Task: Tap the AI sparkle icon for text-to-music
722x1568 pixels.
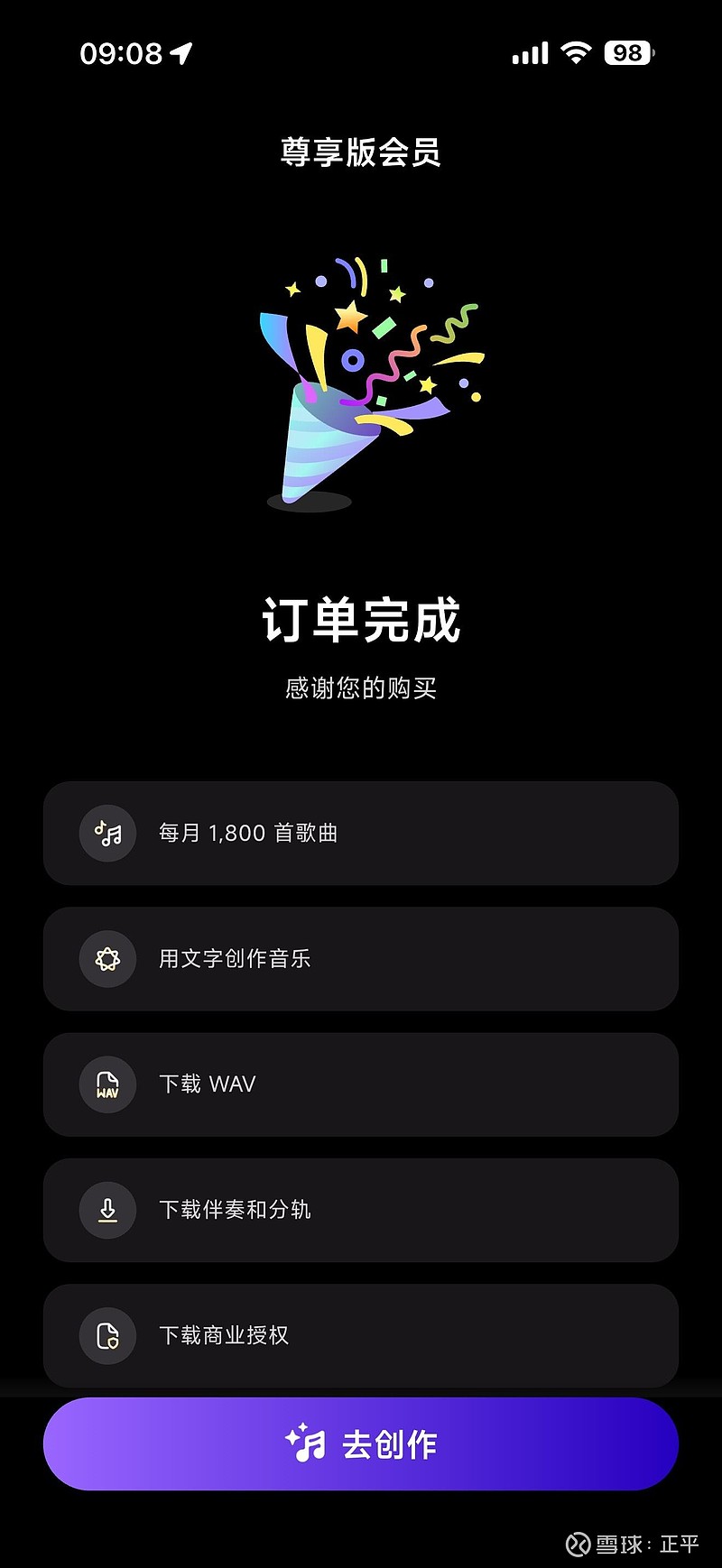Action: pos(107,958)
